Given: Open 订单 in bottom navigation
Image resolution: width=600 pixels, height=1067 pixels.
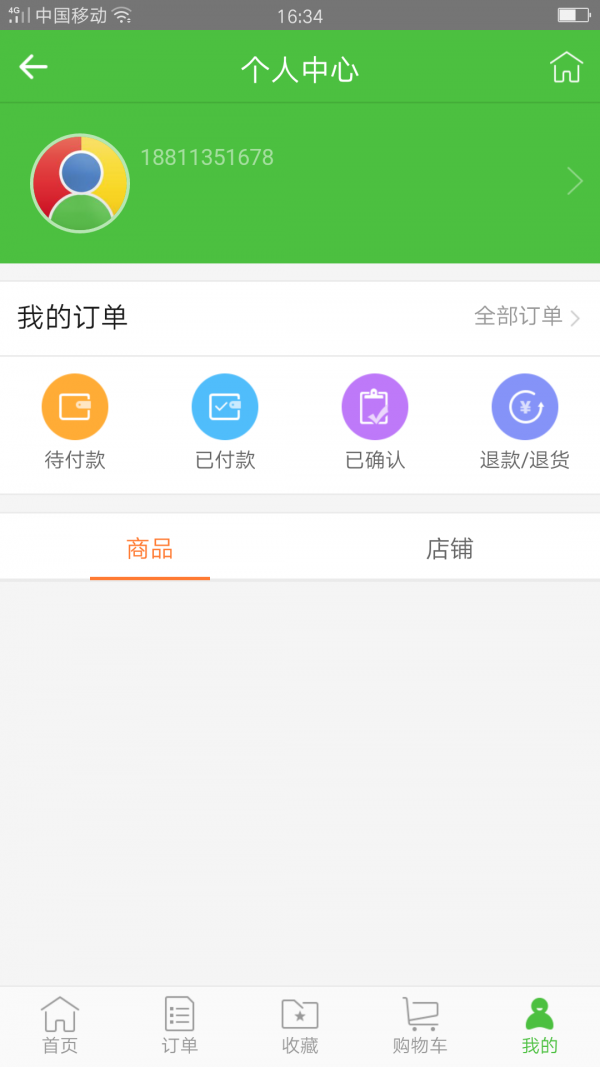Looking at the screenshot, I should pos(180,1026).
